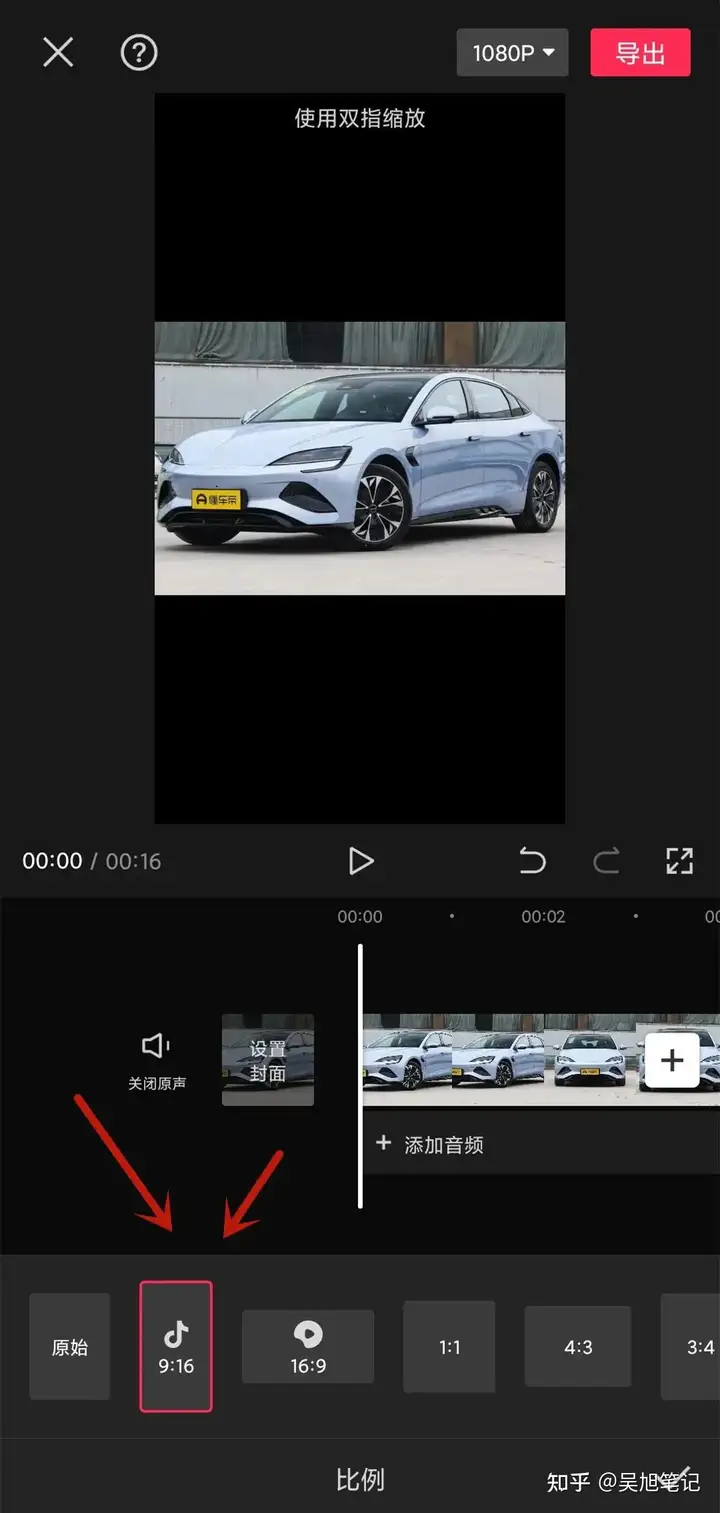Choose the 16:9 aspect ratio

point(308,1347)
